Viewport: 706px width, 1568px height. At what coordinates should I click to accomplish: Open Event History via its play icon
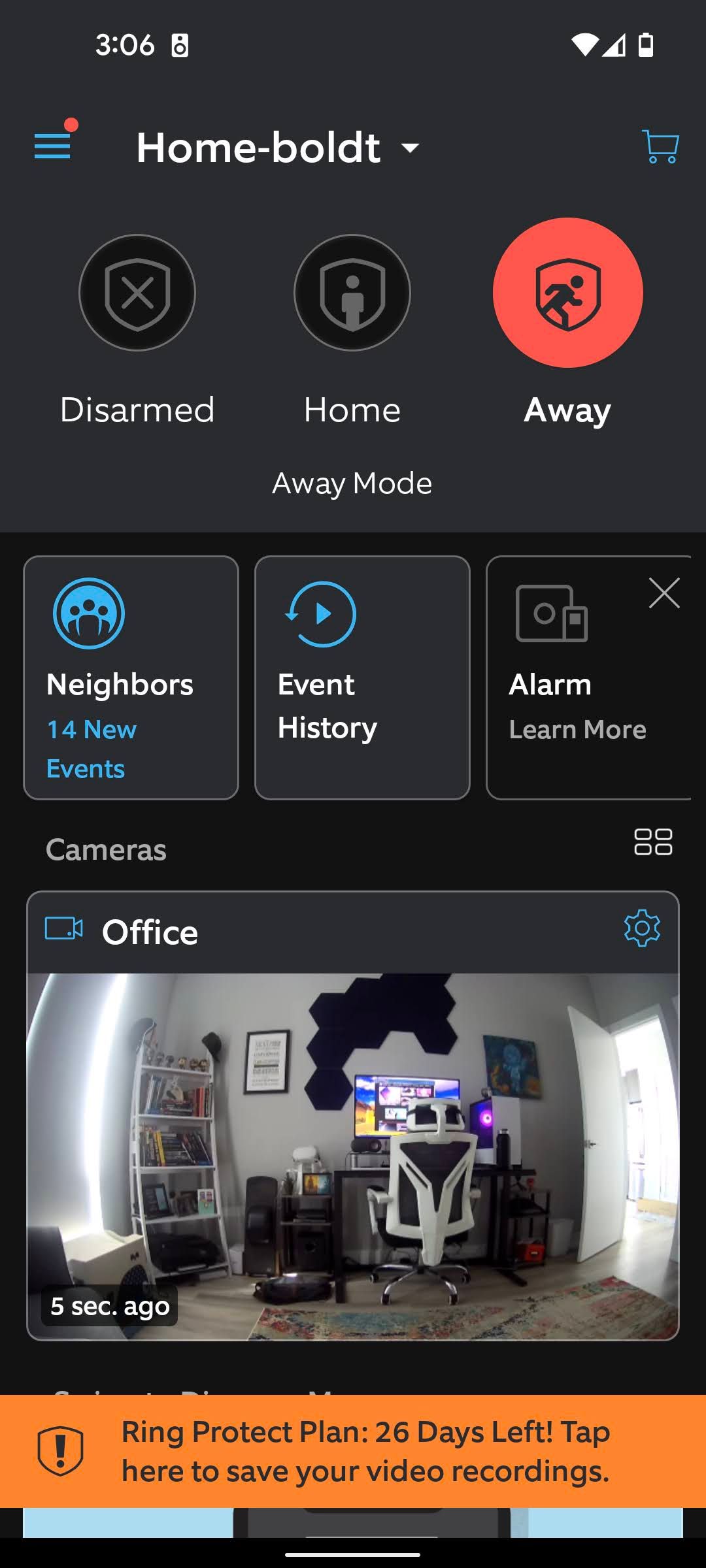pos(320,613)
